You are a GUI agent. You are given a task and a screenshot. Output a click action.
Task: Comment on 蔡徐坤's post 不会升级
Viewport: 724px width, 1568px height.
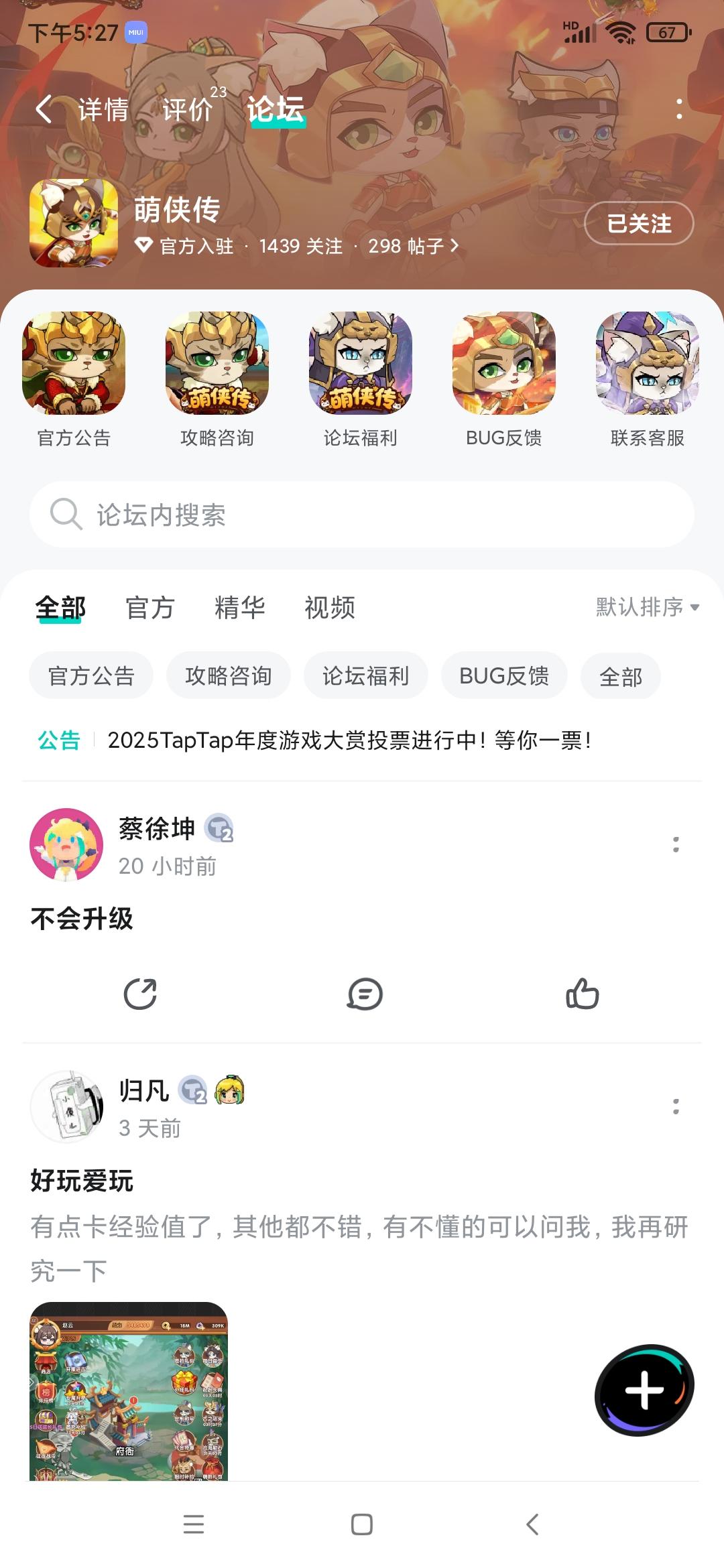(x=365, y=994)
